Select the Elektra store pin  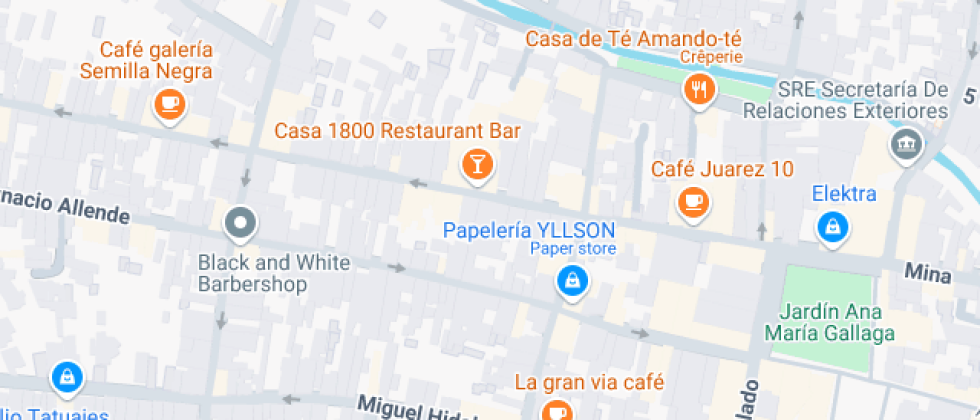(830, 228)
